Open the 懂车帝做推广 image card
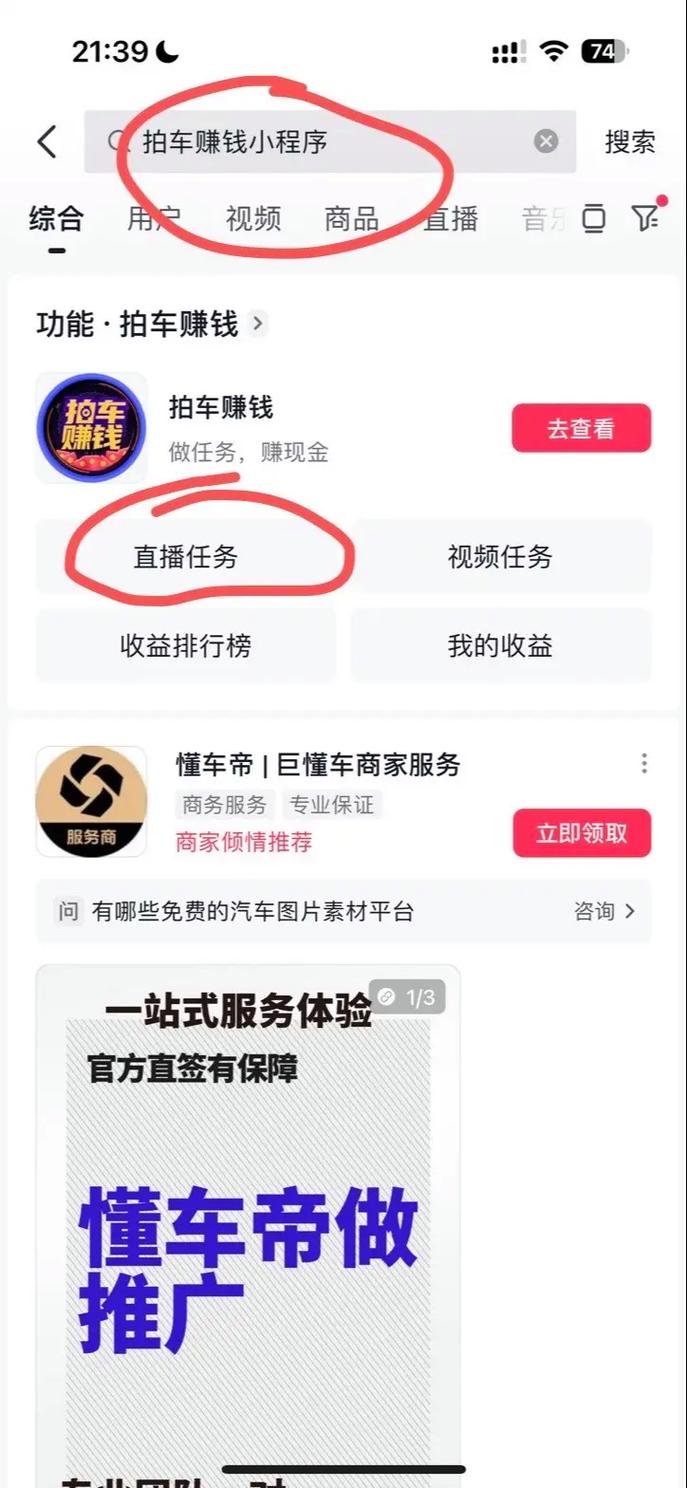The height and width of the screenshot is (1488, 687). 248,1220
